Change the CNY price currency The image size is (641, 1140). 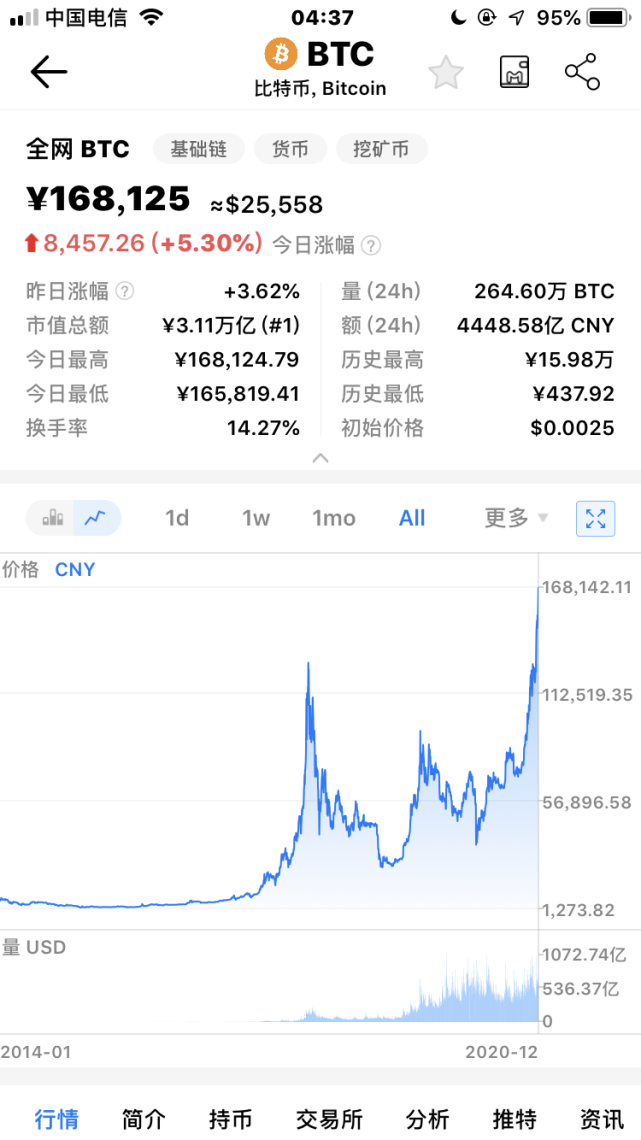coord(75,570)
